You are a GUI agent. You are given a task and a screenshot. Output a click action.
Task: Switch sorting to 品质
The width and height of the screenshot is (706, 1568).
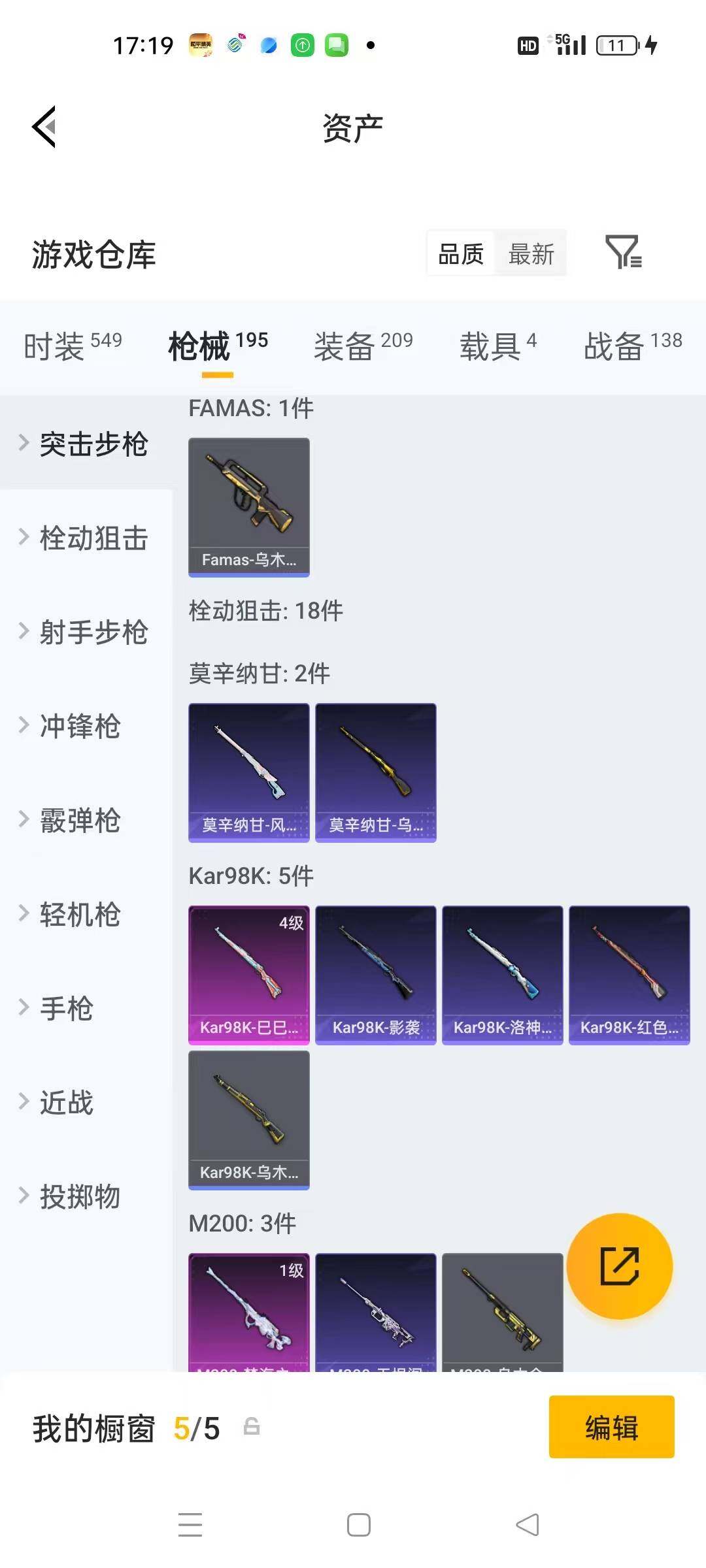pyautogui.click(x=460, y=253)
